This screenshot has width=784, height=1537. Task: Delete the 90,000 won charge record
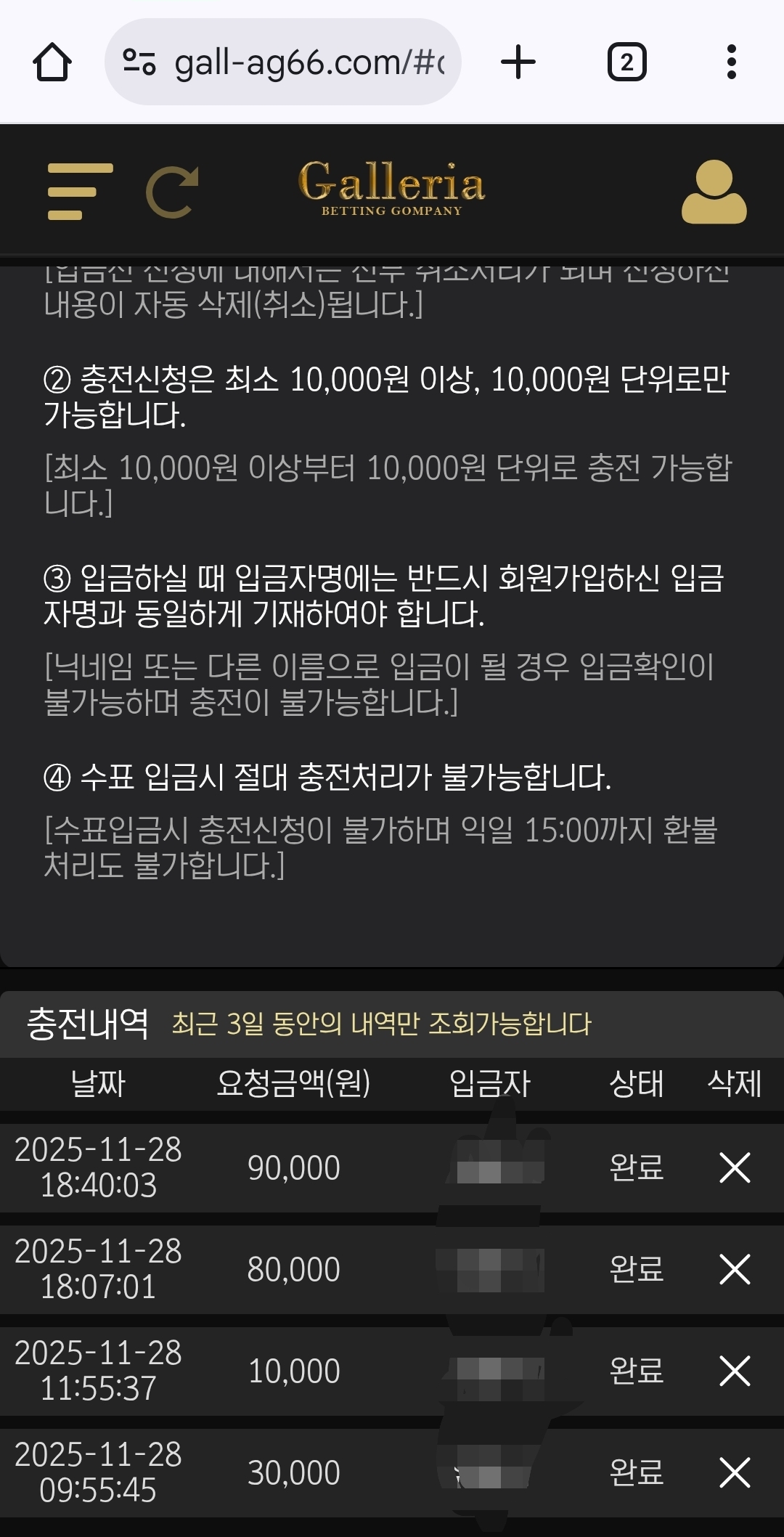(x=735, y=1167)
